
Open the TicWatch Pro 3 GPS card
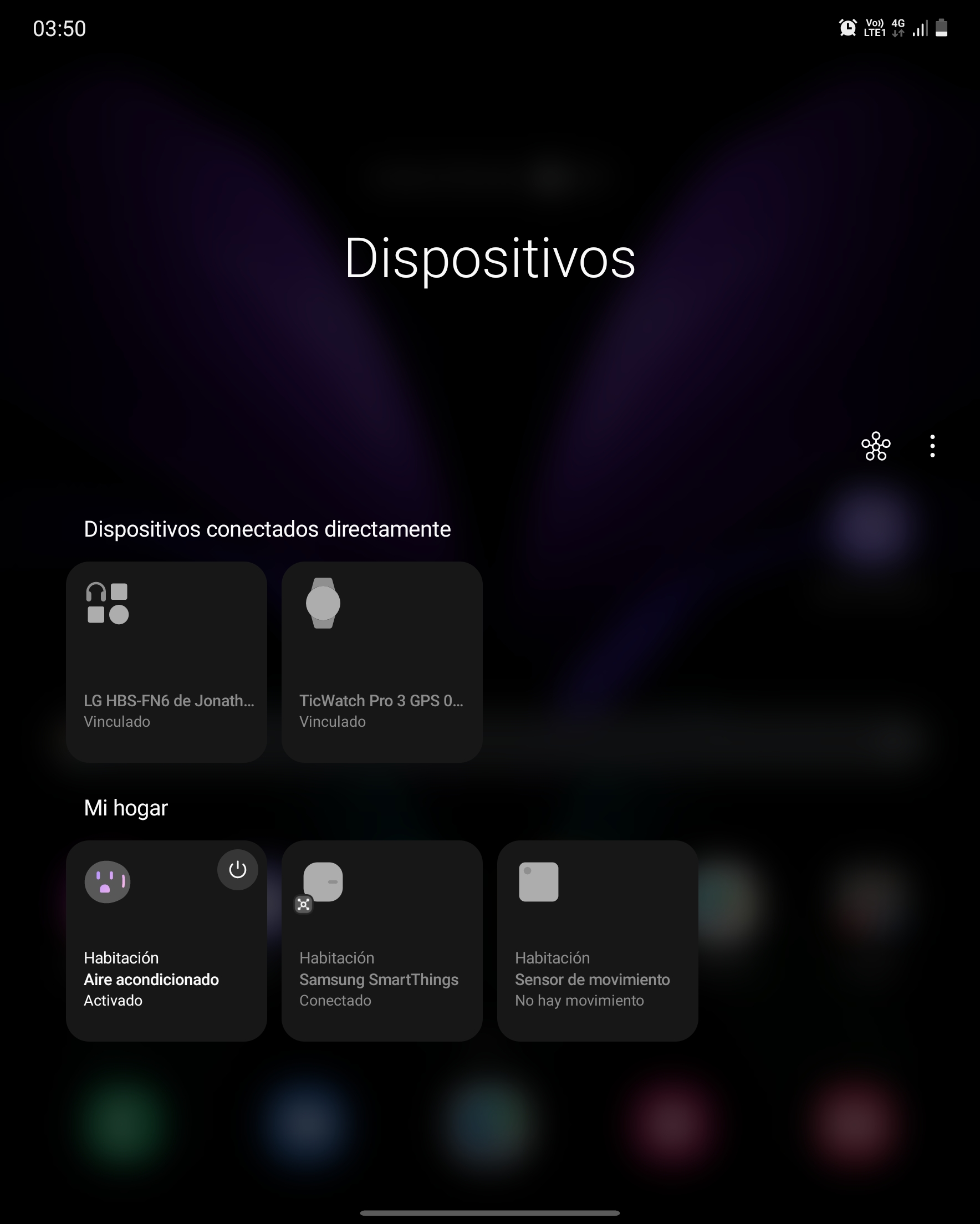381,661
